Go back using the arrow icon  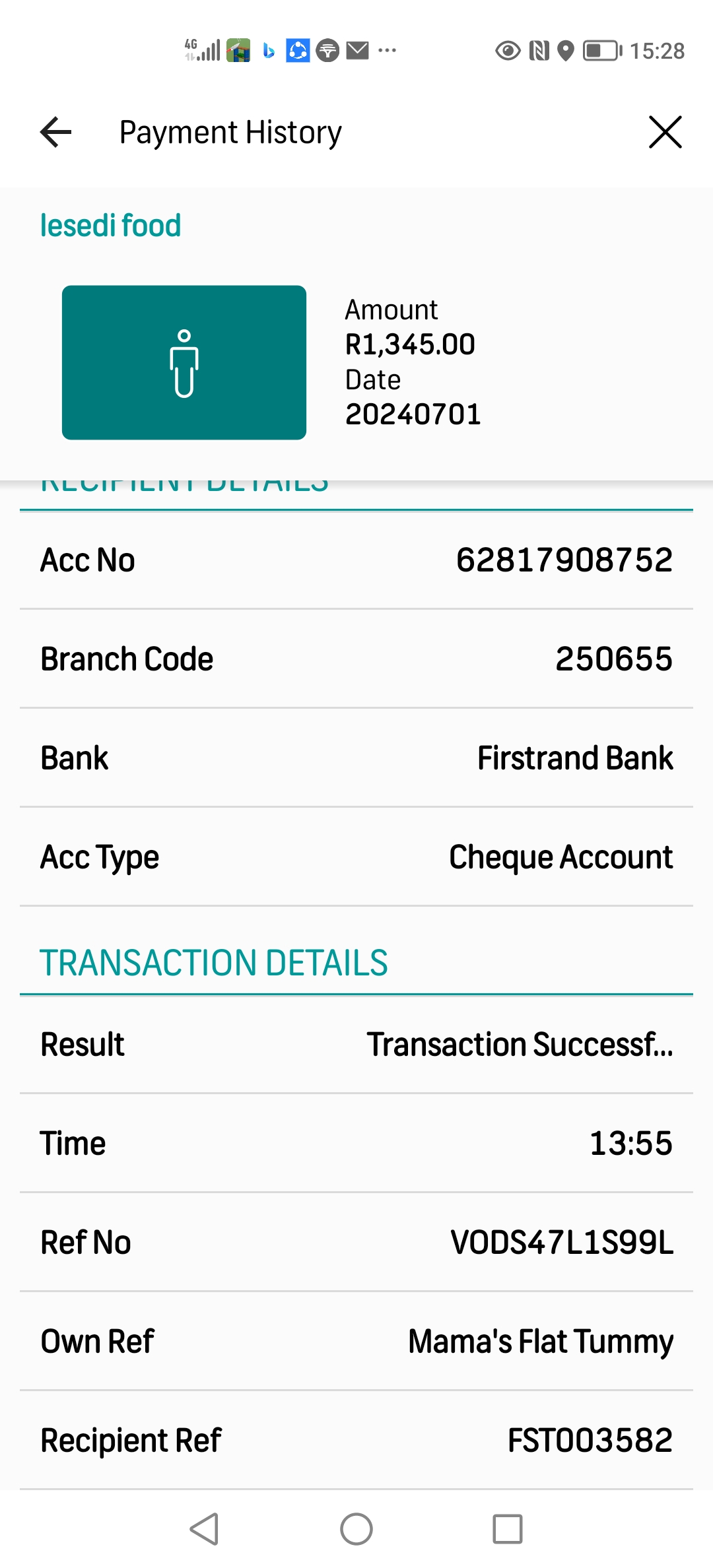[x=56, y=133]
